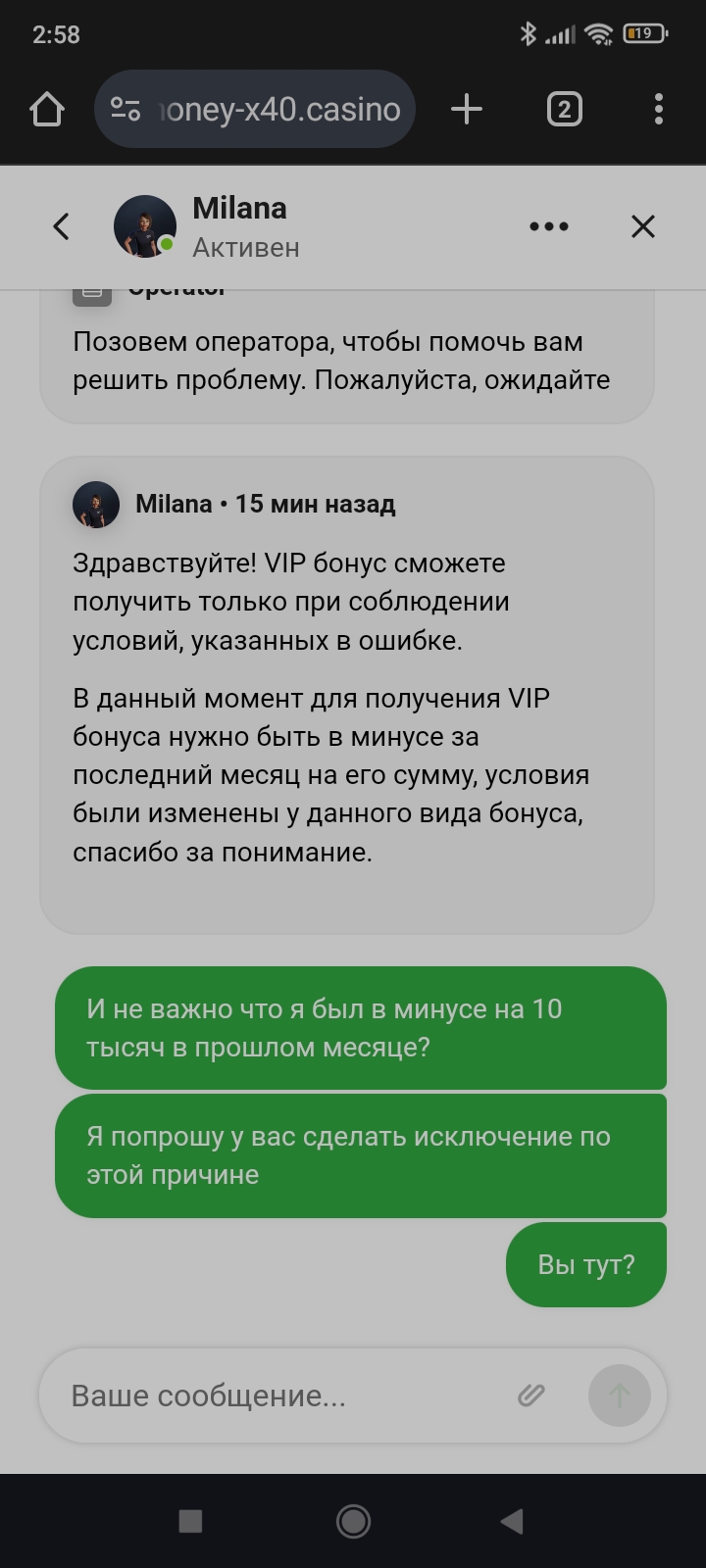
Task: Go to the system home screen
Action: [353, 1521]
